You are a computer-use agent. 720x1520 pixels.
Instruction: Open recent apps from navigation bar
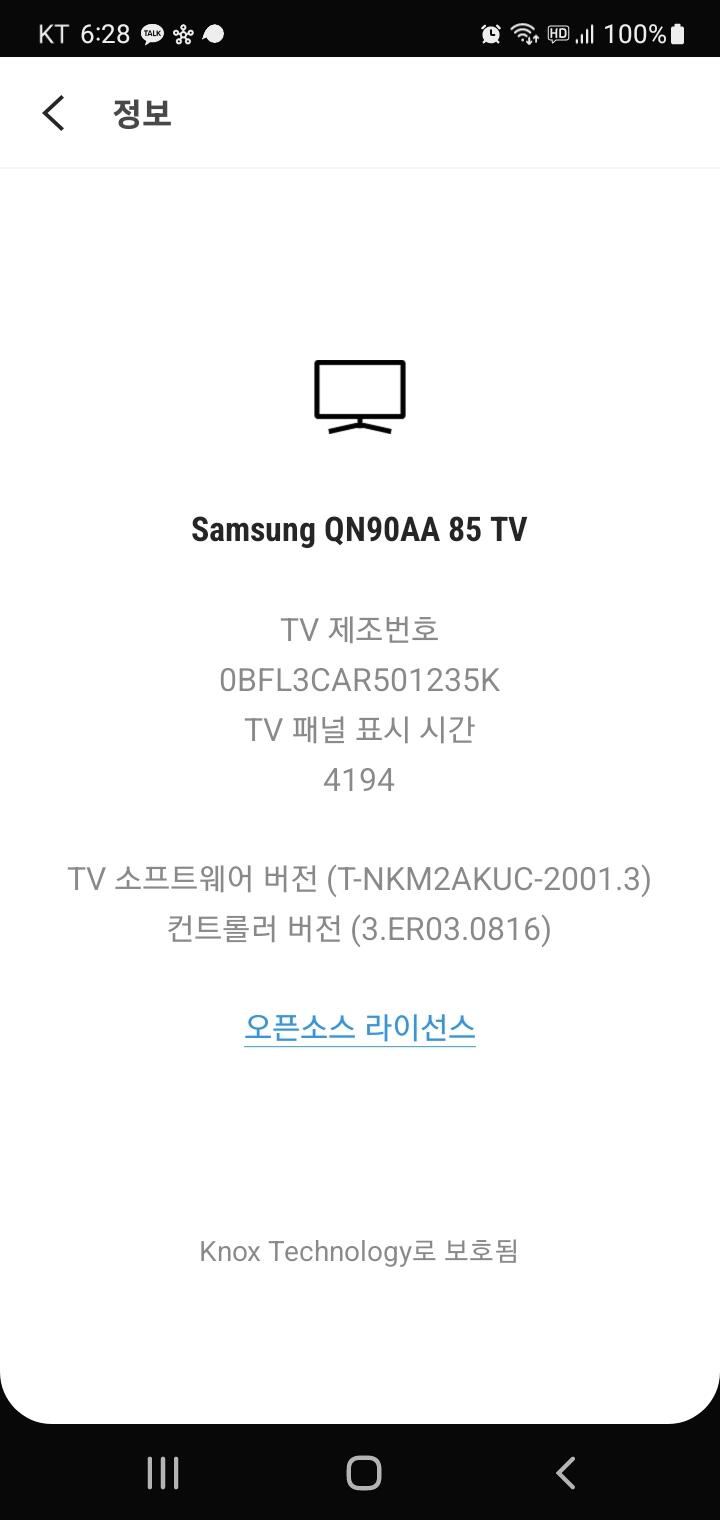pos(163,1473)
